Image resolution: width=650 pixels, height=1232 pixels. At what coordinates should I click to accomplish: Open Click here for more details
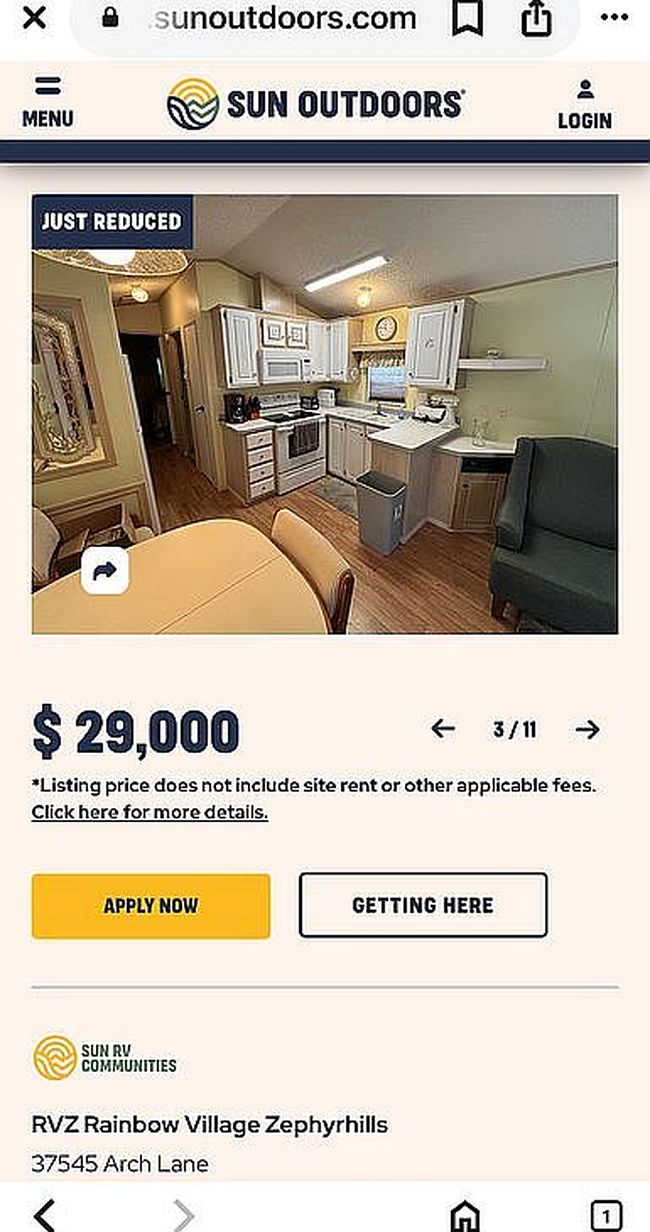pyautogui.click(x=149, y=812)
